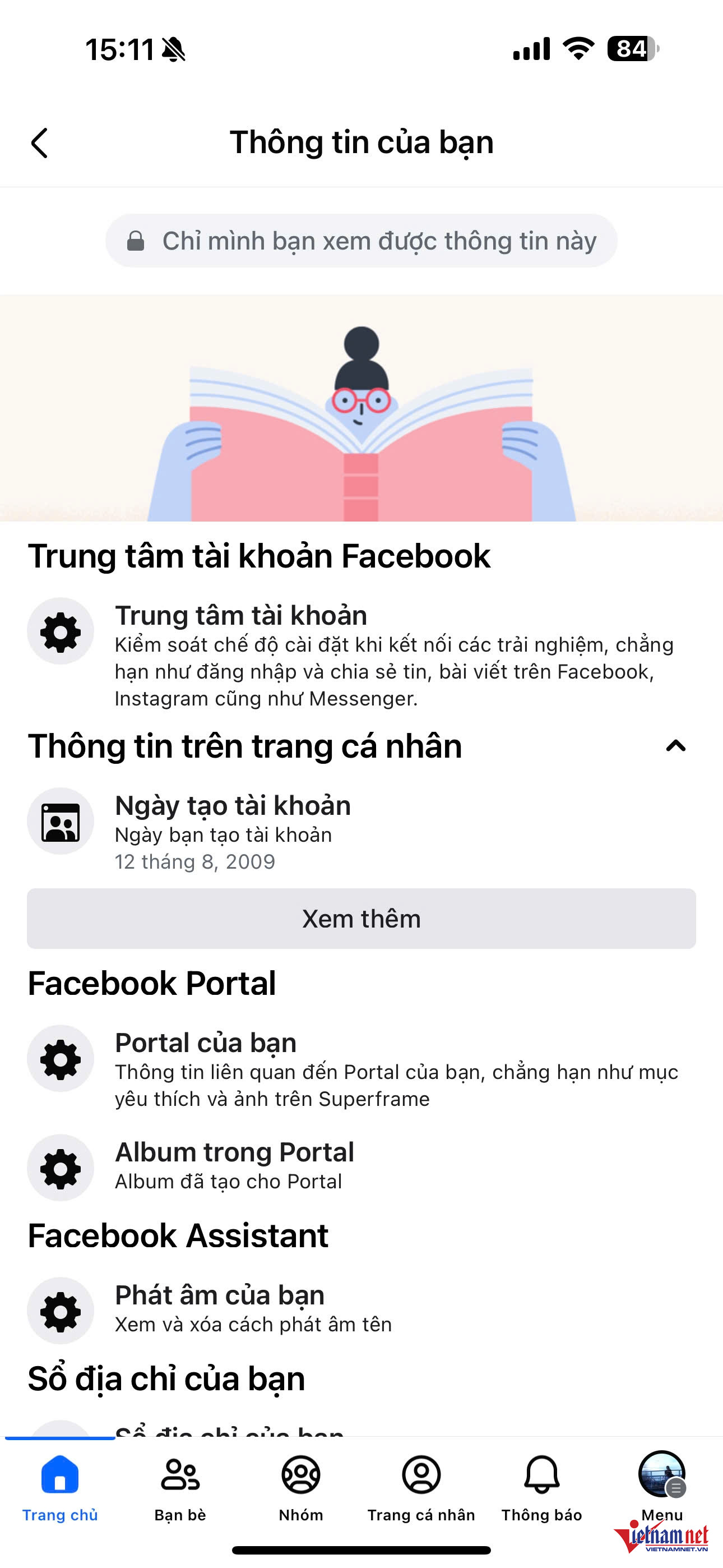Switch to the Bạn bè tab
Screen dimensions: 723x1568
[x=180, y=1487]
